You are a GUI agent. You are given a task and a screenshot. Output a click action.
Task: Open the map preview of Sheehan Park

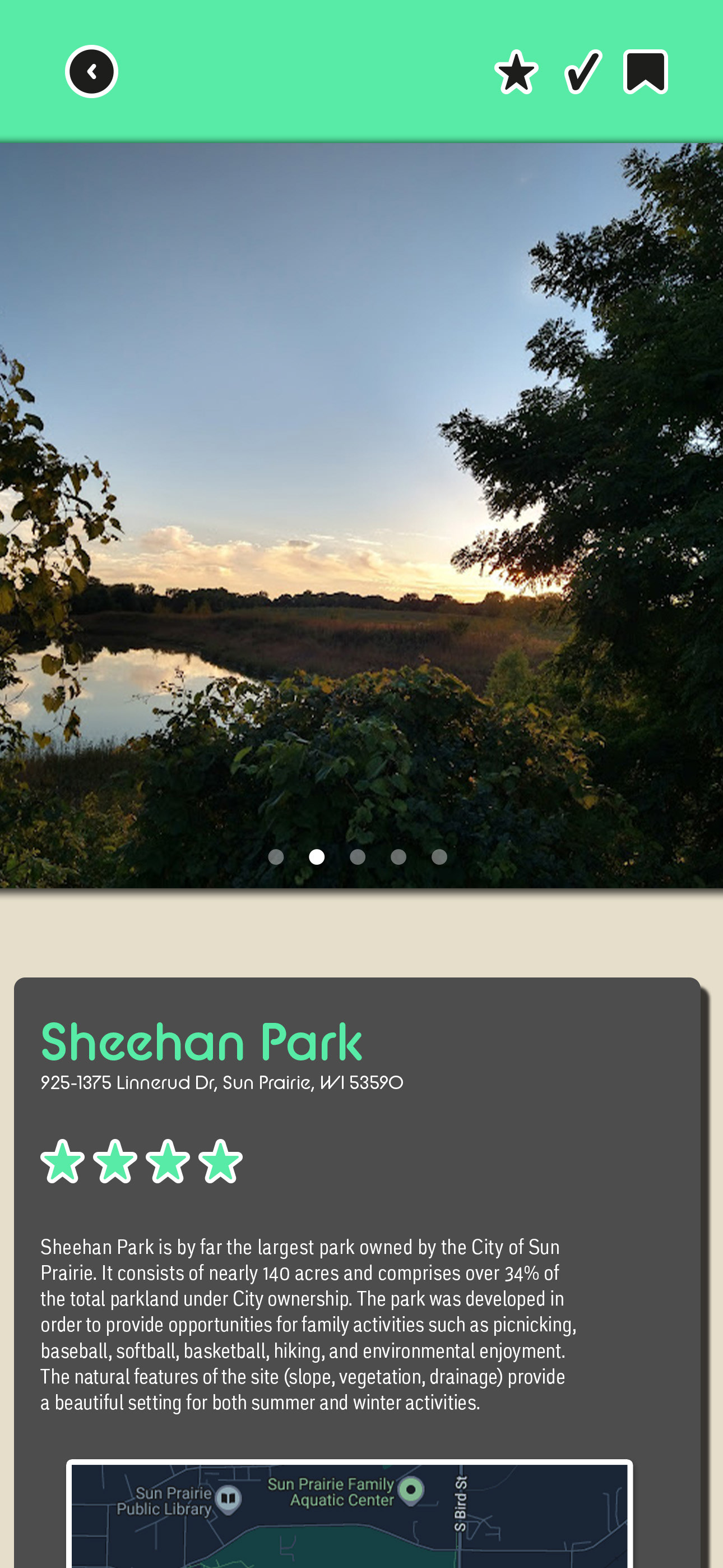pyautogui.click(x=349, y=1514)
